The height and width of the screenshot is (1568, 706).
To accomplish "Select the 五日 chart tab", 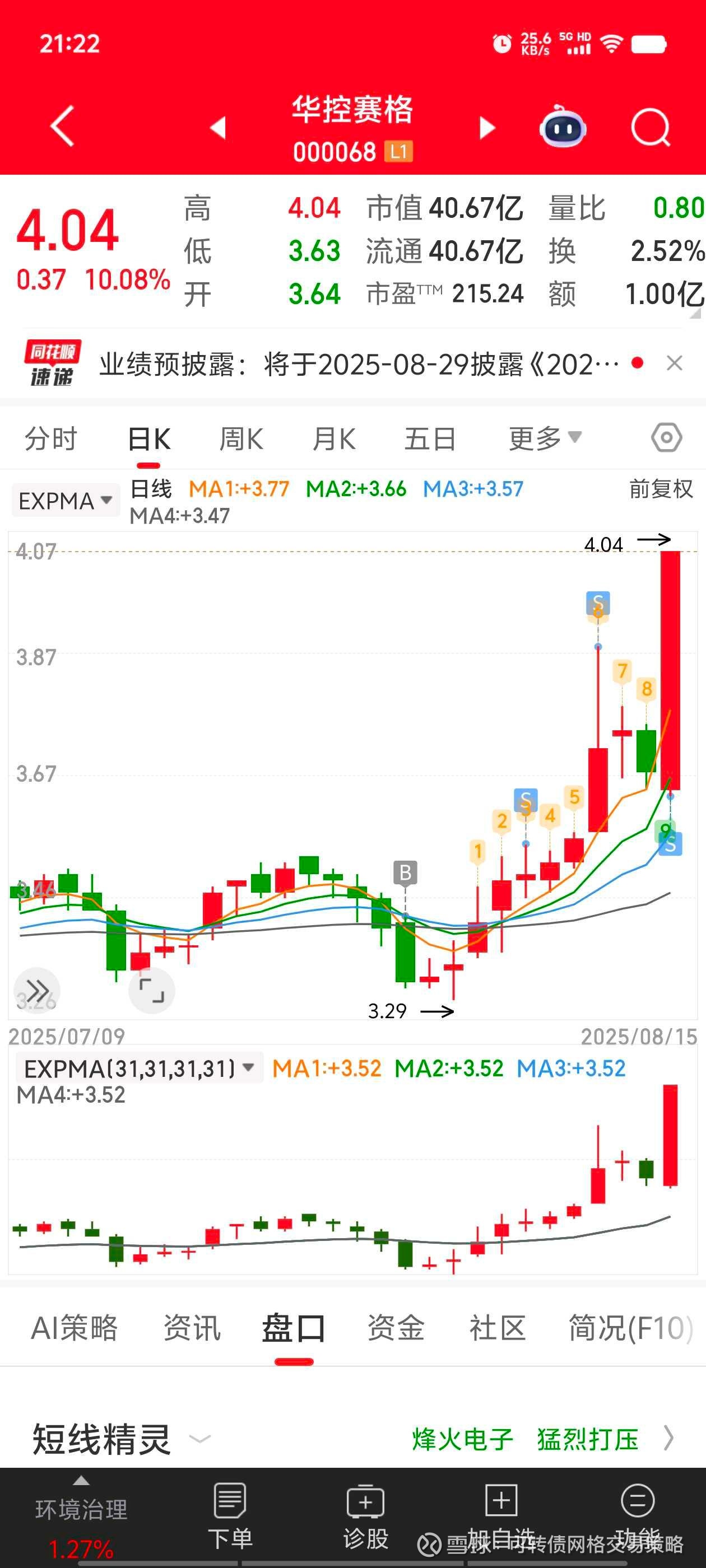I will click(430, 439).
